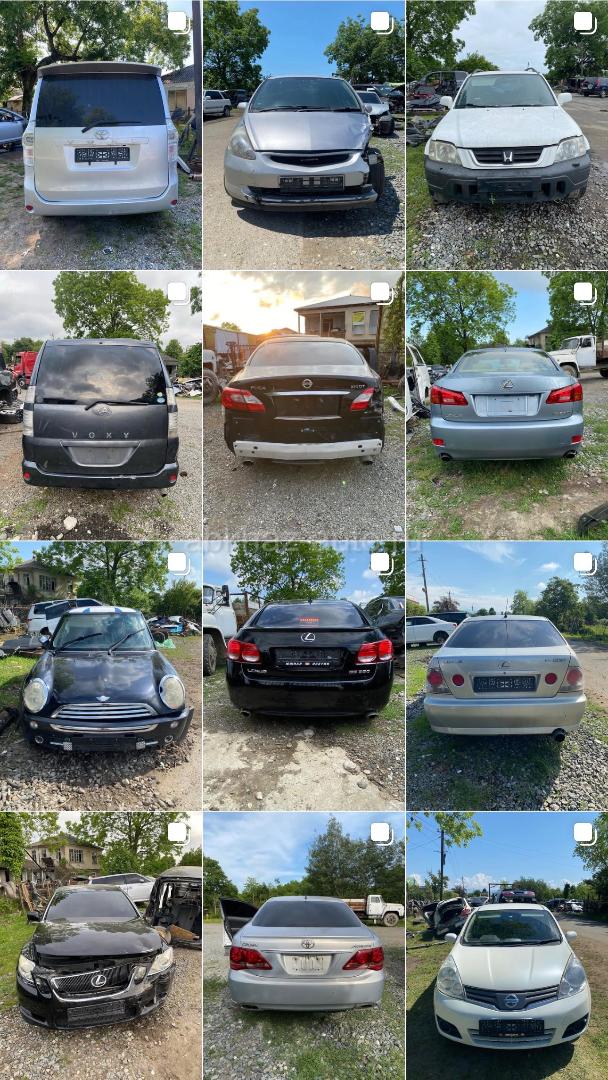Open the beige minivan rear-view post
The image size is (608, 1080).
coord(100,135)
